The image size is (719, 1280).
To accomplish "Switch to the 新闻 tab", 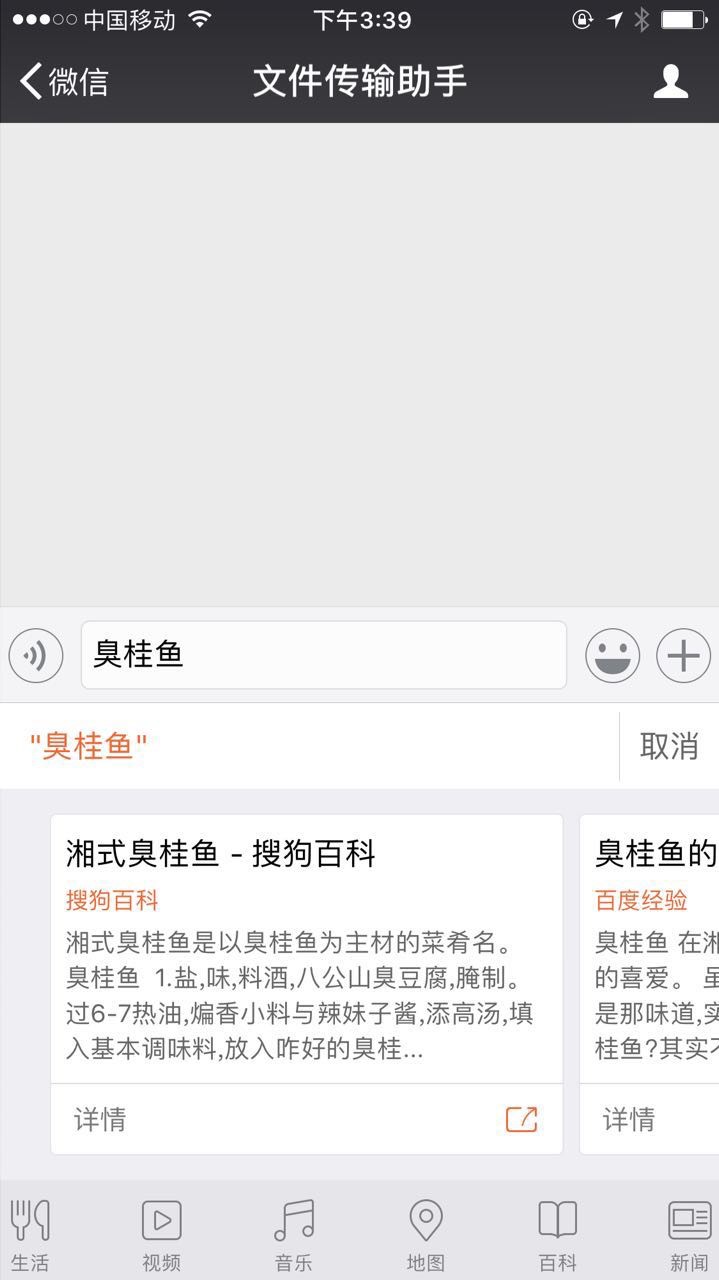I will point(689,1235).
